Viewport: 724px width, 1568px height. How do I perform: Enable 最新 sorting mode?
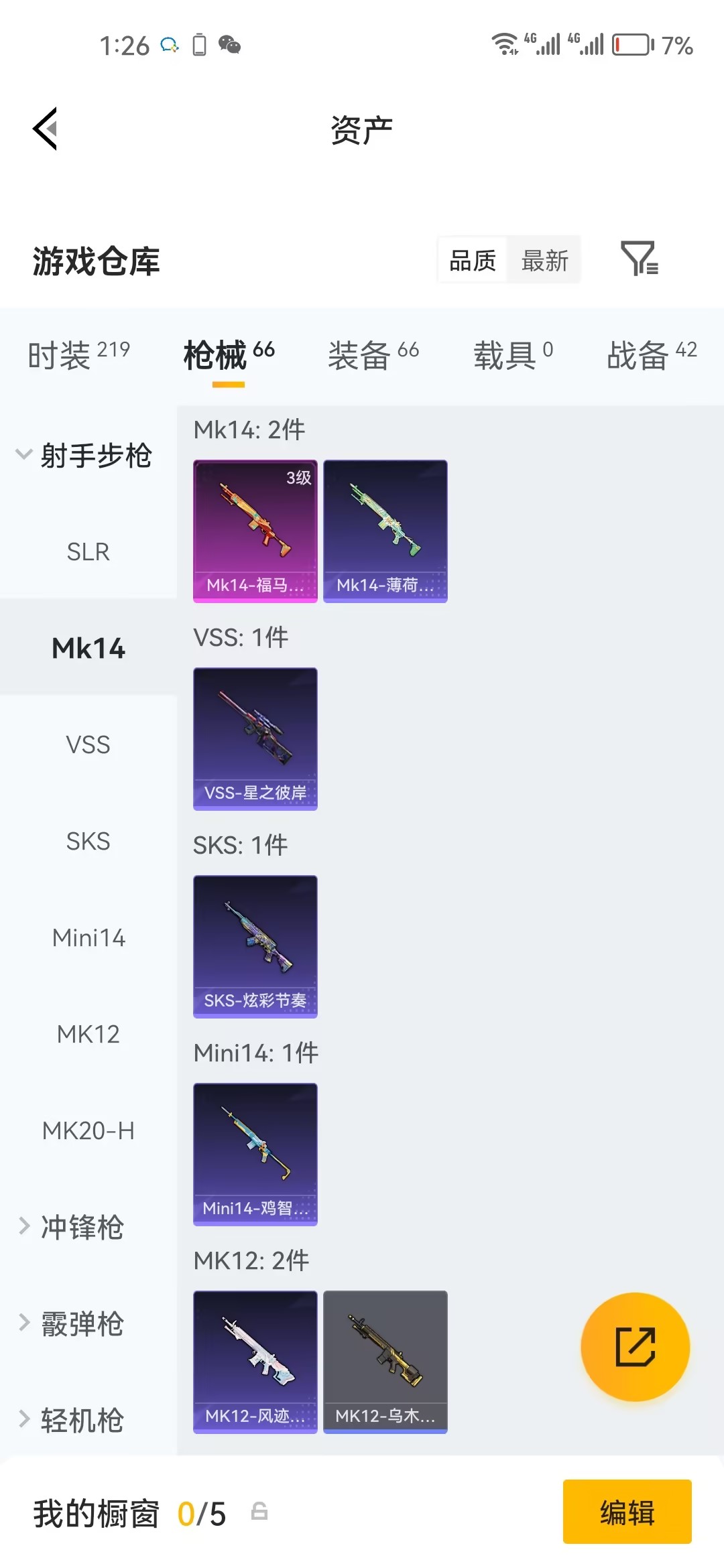coord(544,261)
